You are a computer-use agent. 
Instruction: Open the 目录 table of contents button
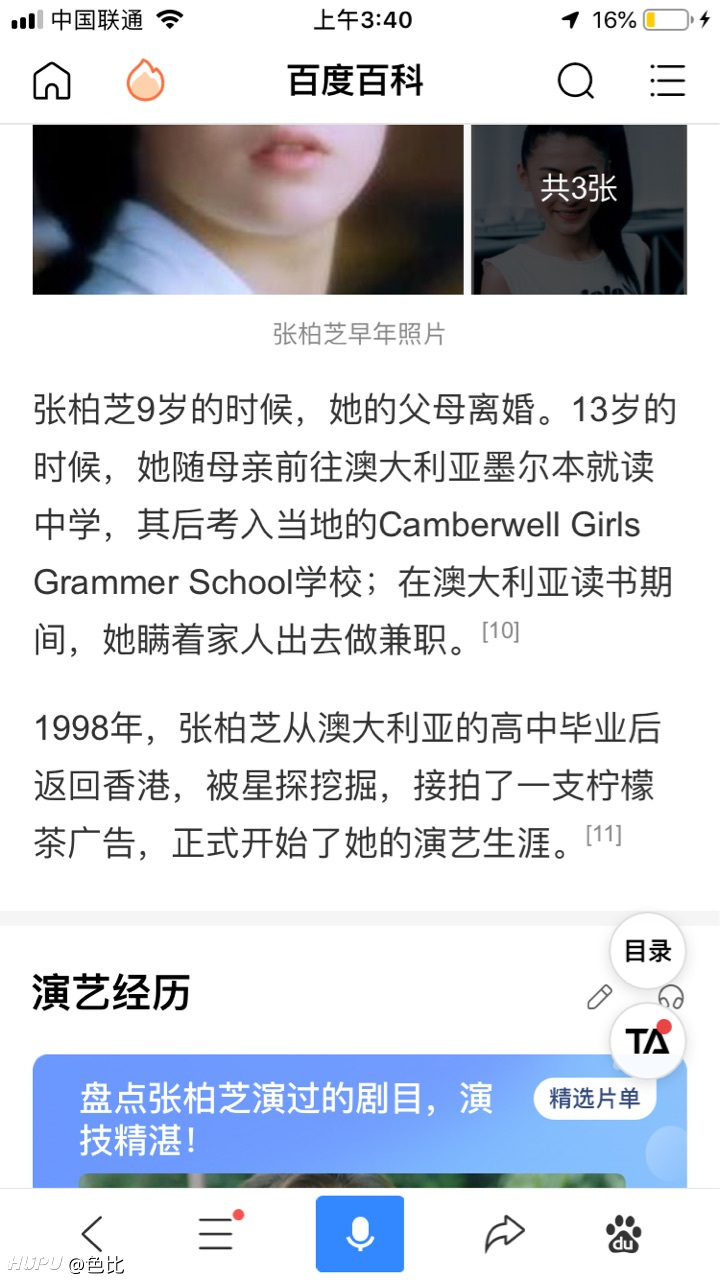click(x=648, y=951)
